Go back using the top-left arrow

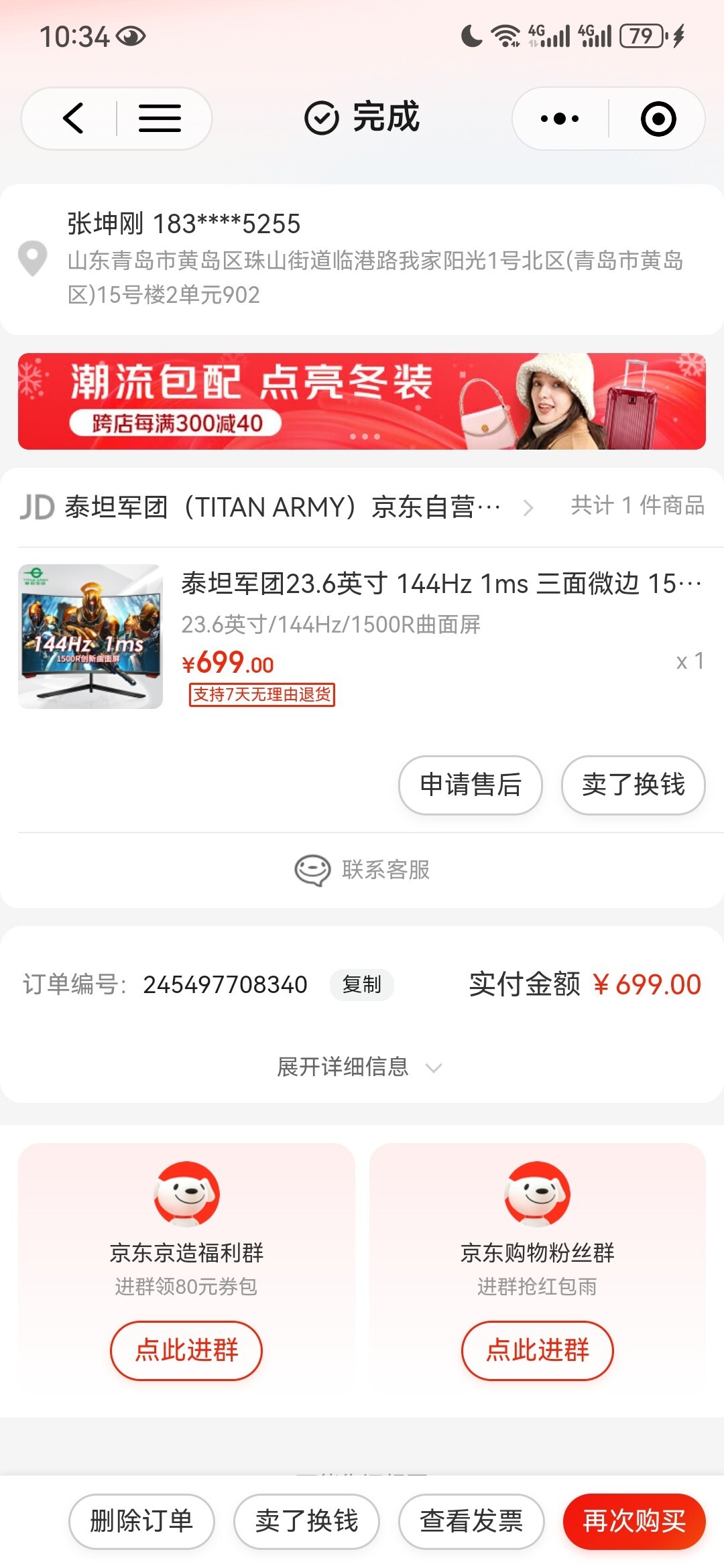coord(73,119)
